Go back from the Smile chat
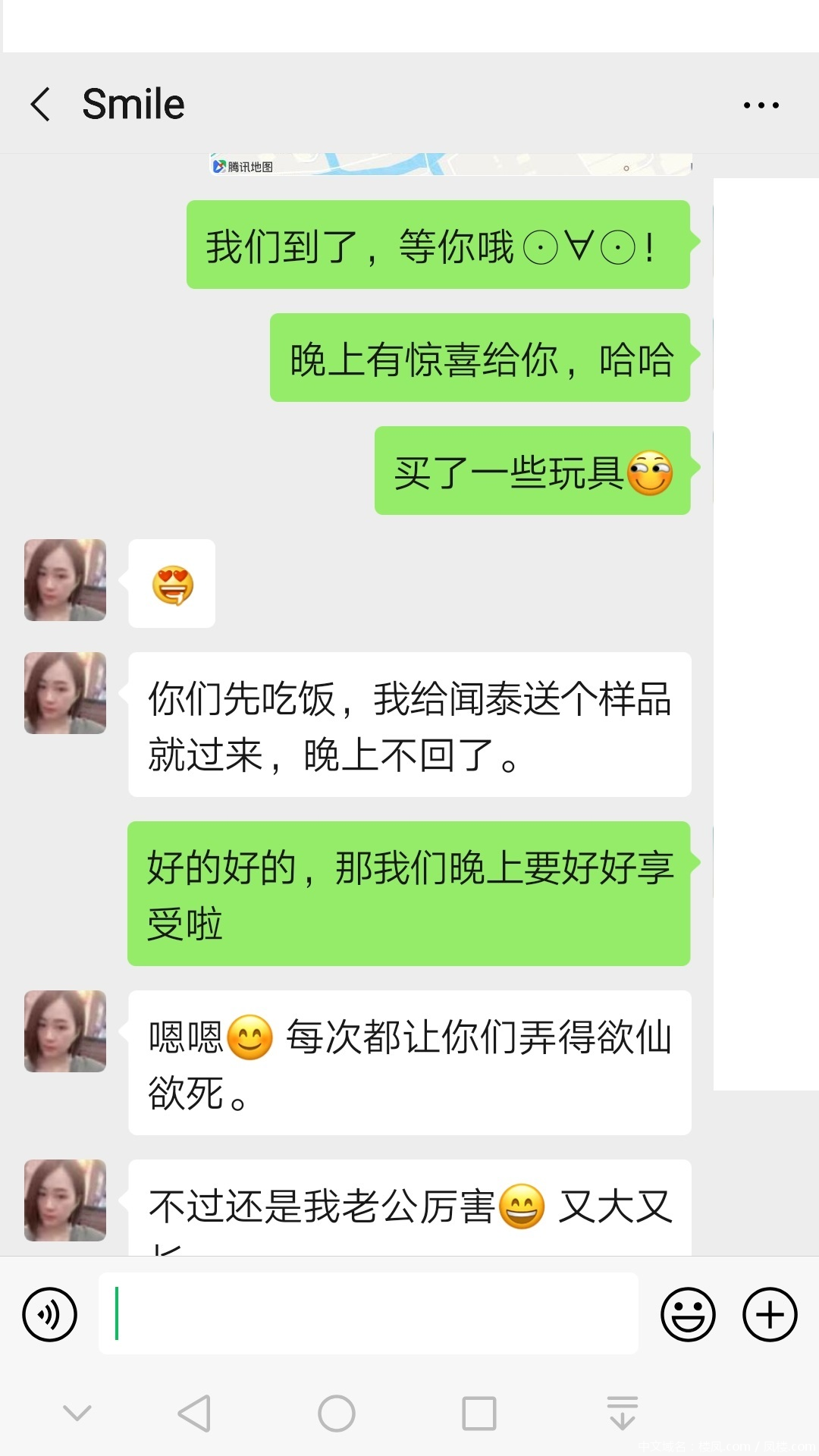Screen dimensions: 819x1456 click(x=41, y=104)
